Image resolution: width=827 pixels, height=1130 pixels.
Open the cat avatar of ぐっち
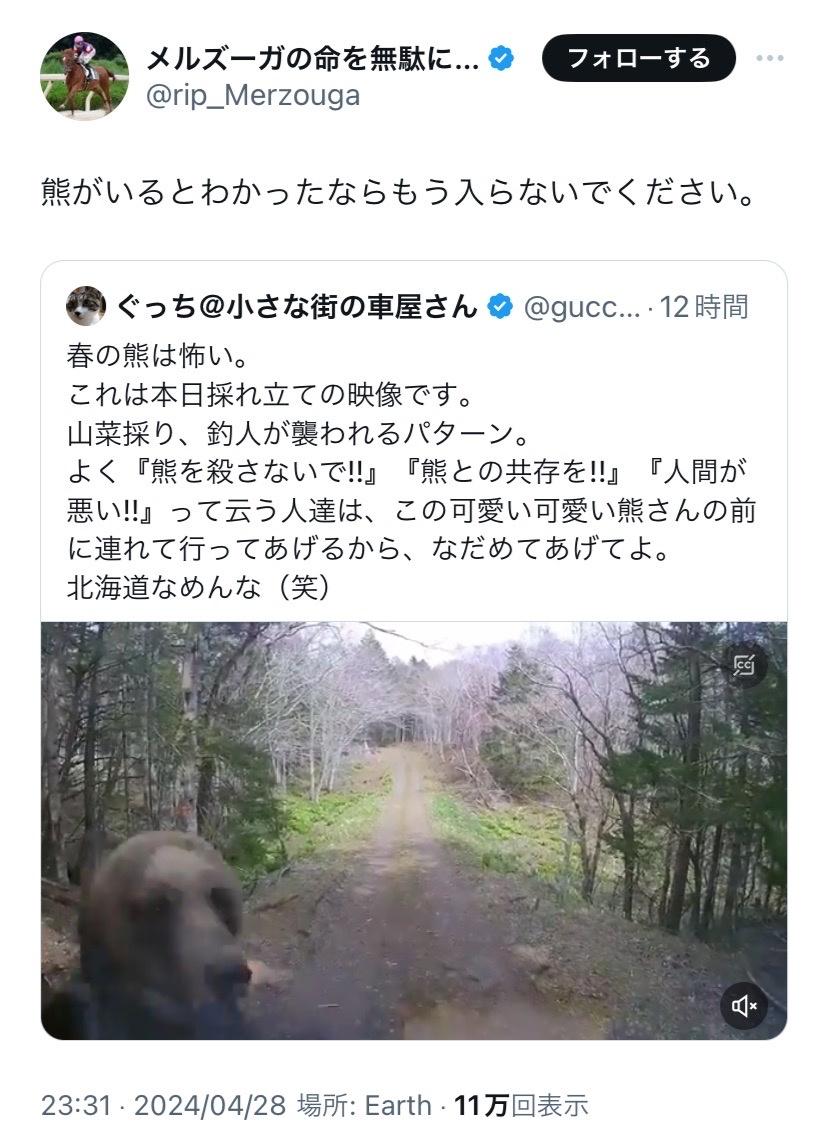[x=86, y=306]
